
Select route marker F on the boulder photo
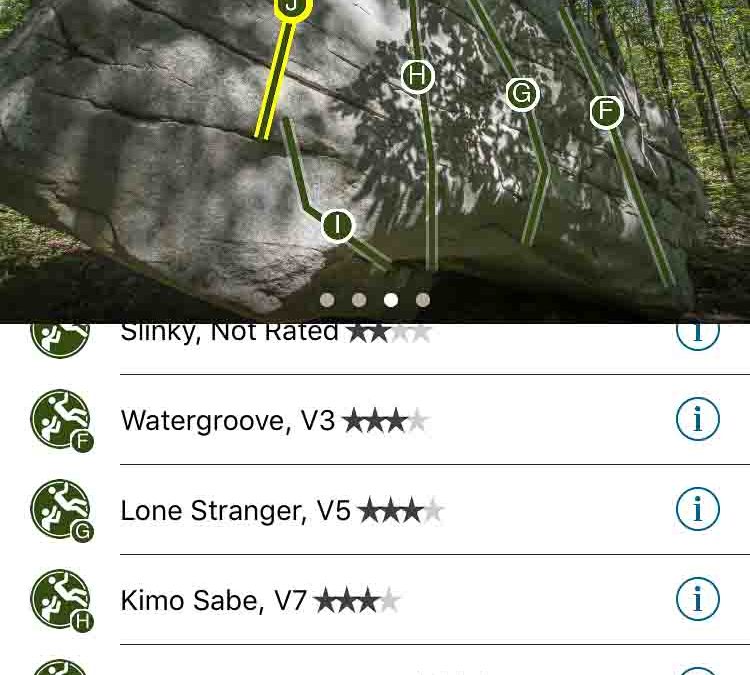606,112
